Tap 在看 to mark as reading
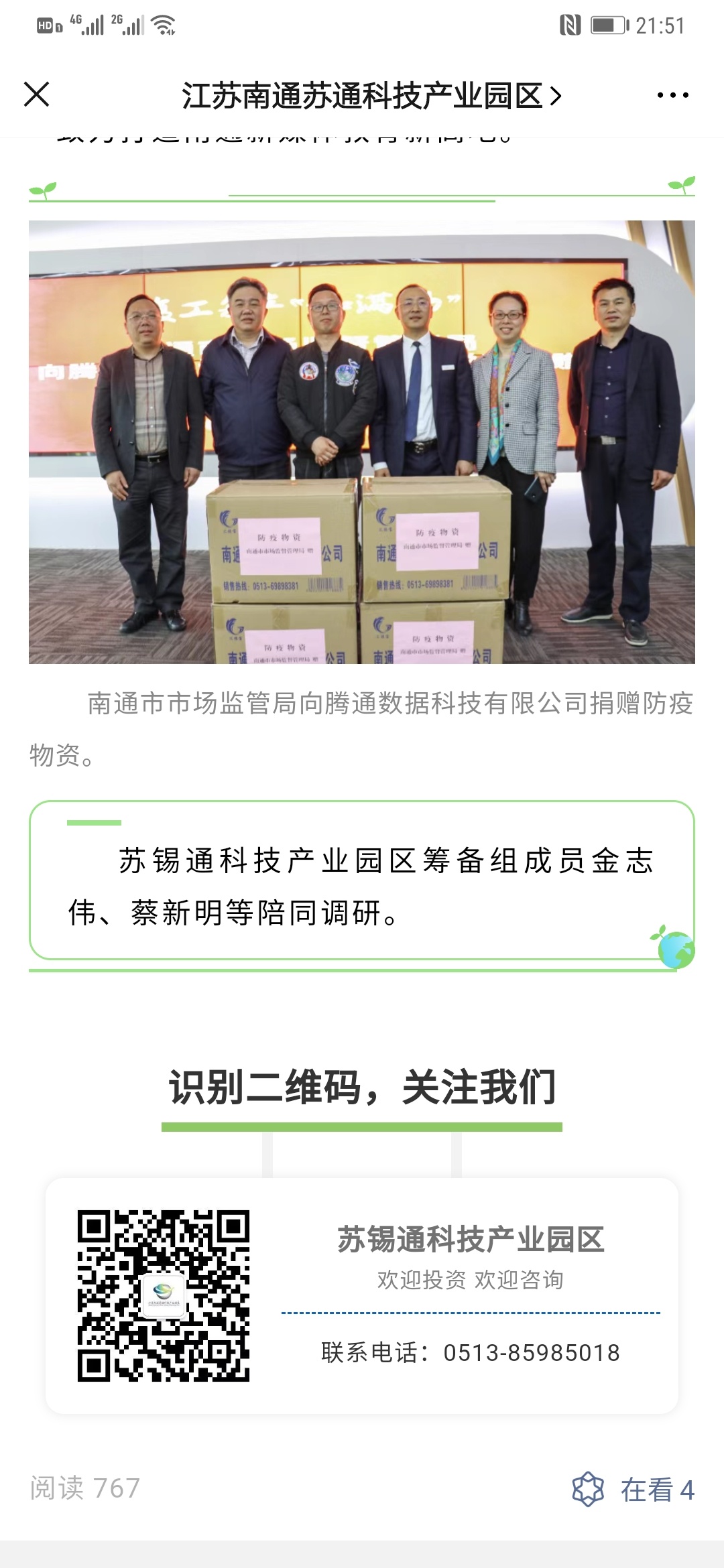The width and height of the screenshot is (724, 1568). pyautogui.click(x=633, y=1489)
